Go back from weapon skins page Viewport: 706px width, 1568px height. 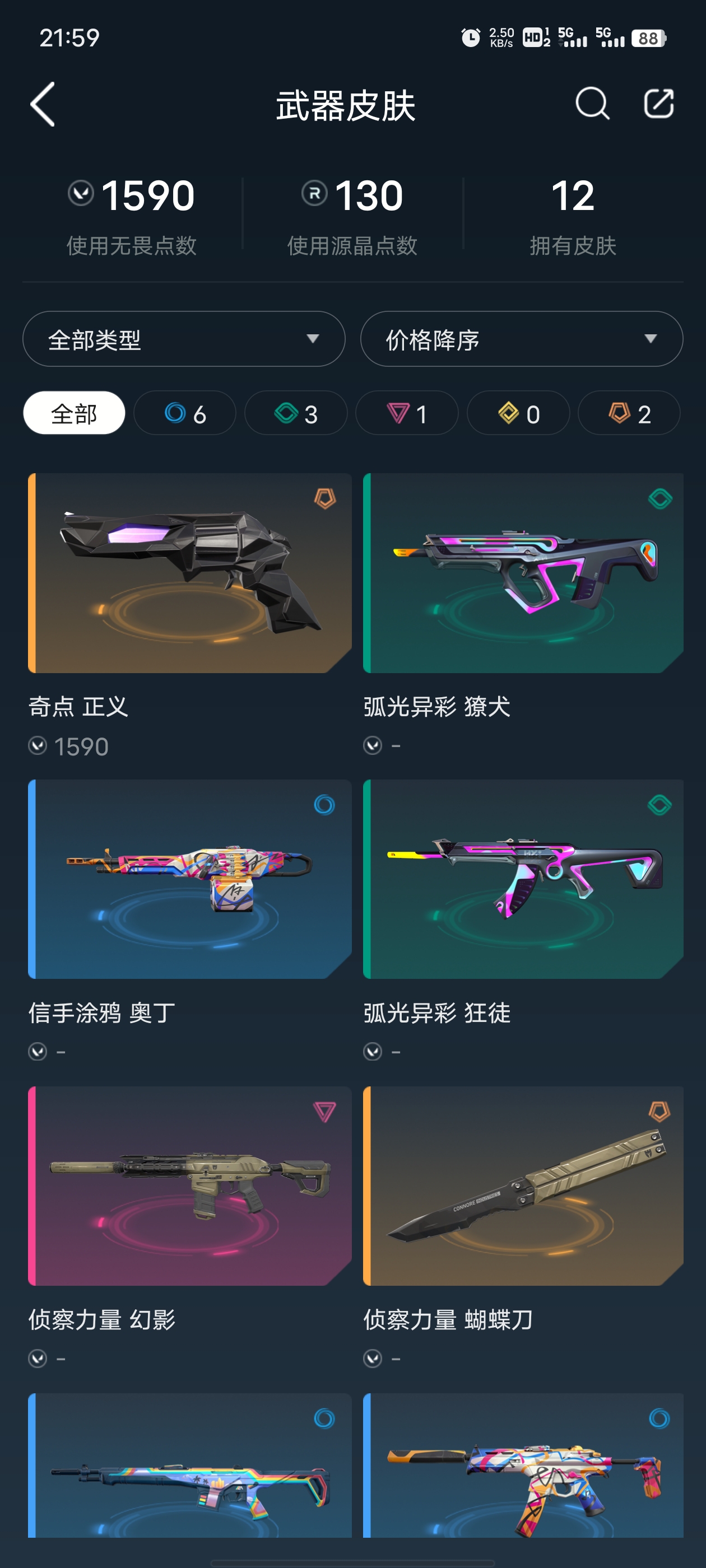click(x=43, y=104)
